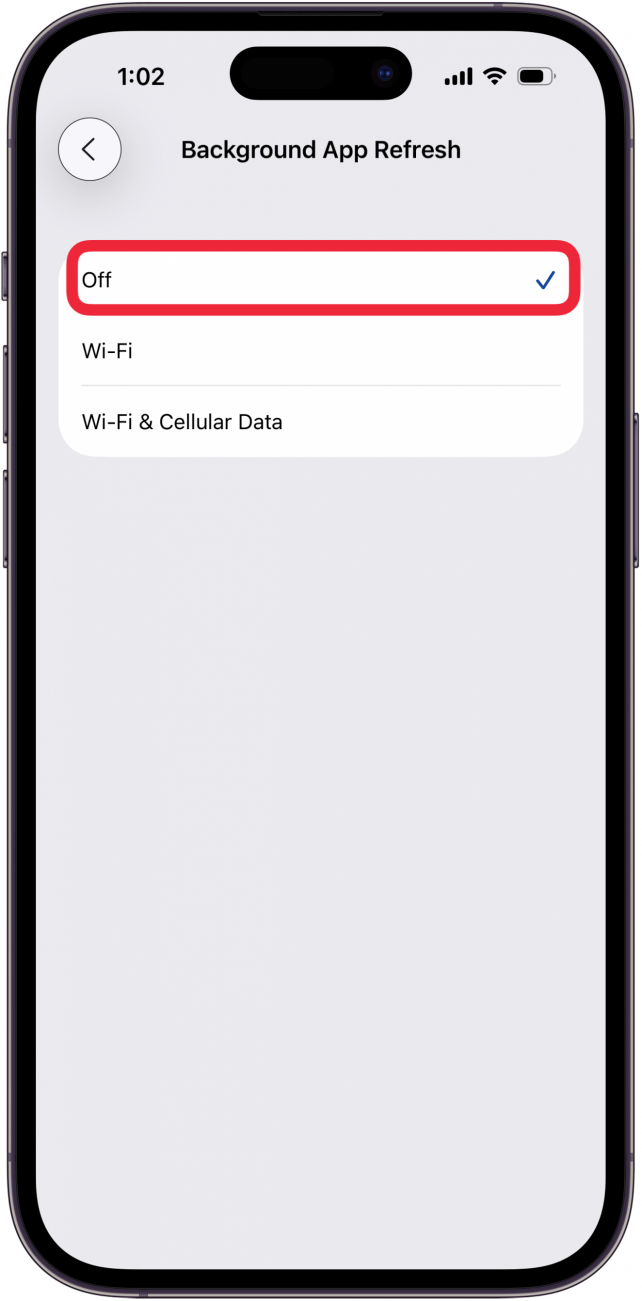
Task: Select Wi-Fi & Cellular Data option
Action: pos(320,422)
